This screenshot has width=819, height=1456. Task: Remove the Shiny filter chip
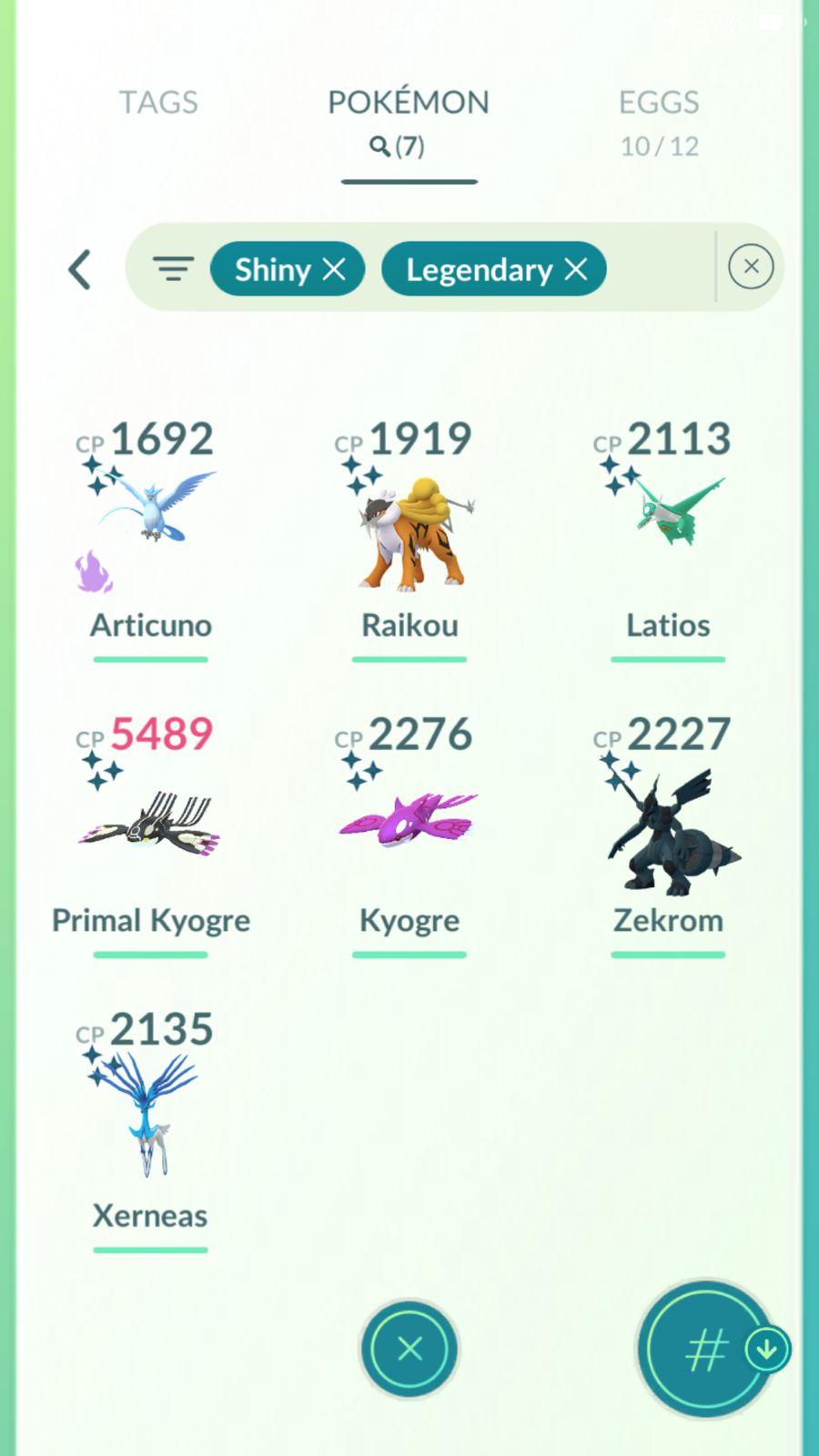334,269
